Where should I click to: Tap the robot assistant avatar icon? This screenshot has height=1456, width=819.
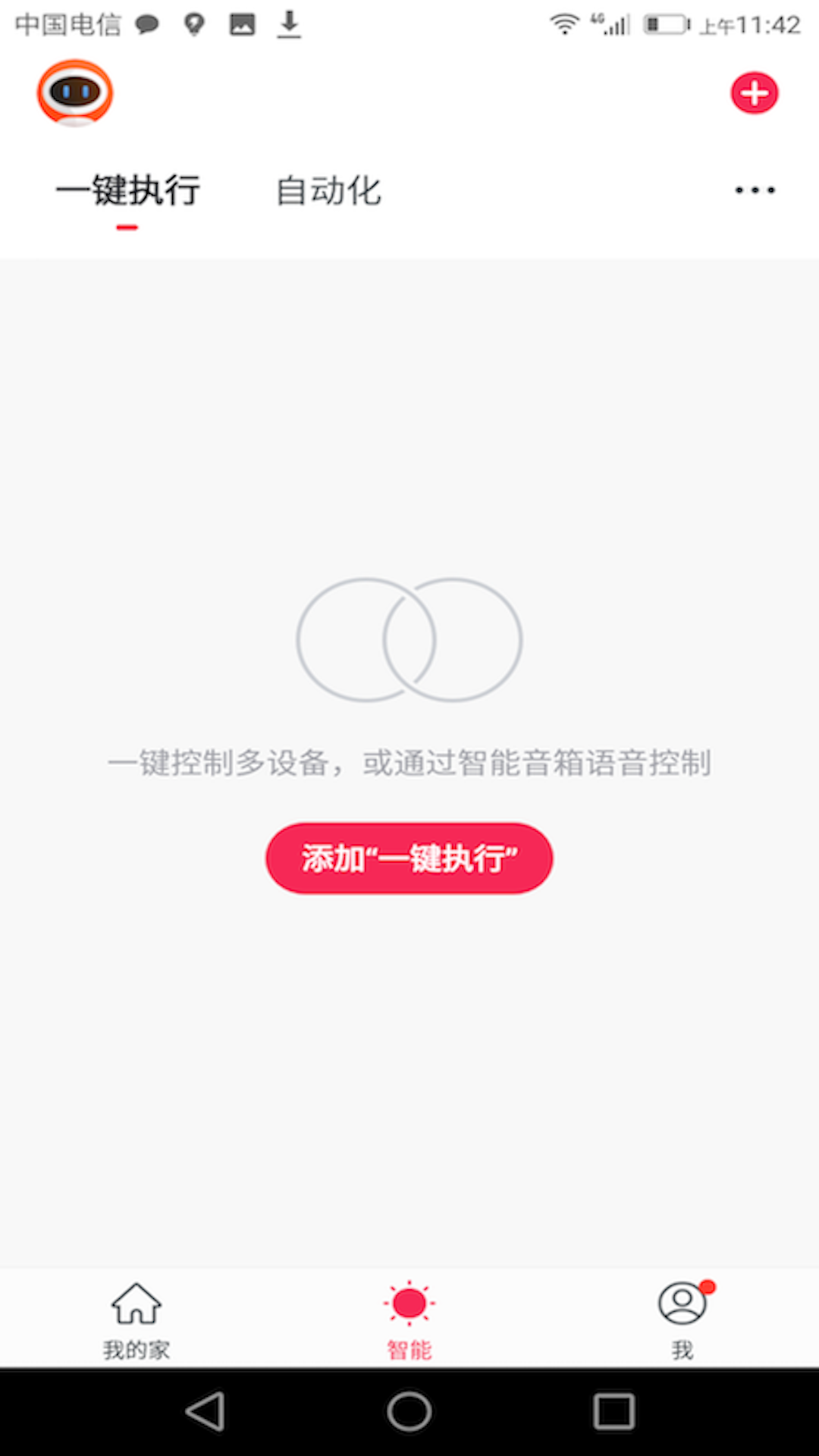75,93
